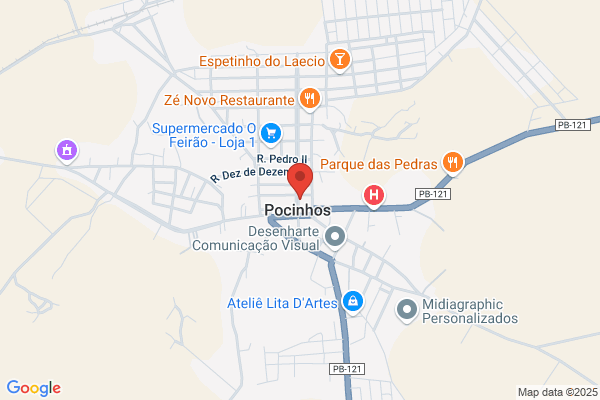600x400 pixels.
Task: Open the Google logo link
Action: click(x=34, y=388)
